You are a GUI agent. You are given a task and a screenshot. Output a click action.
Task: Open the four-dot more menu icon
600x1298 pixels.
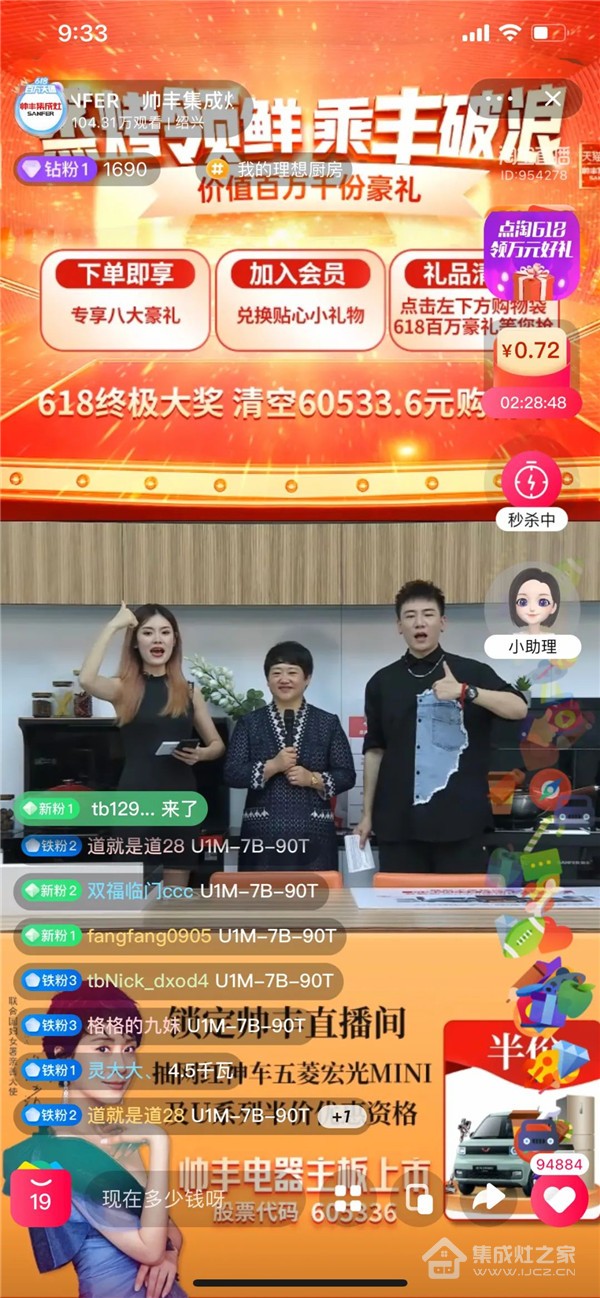click(x=347, y=1199)
